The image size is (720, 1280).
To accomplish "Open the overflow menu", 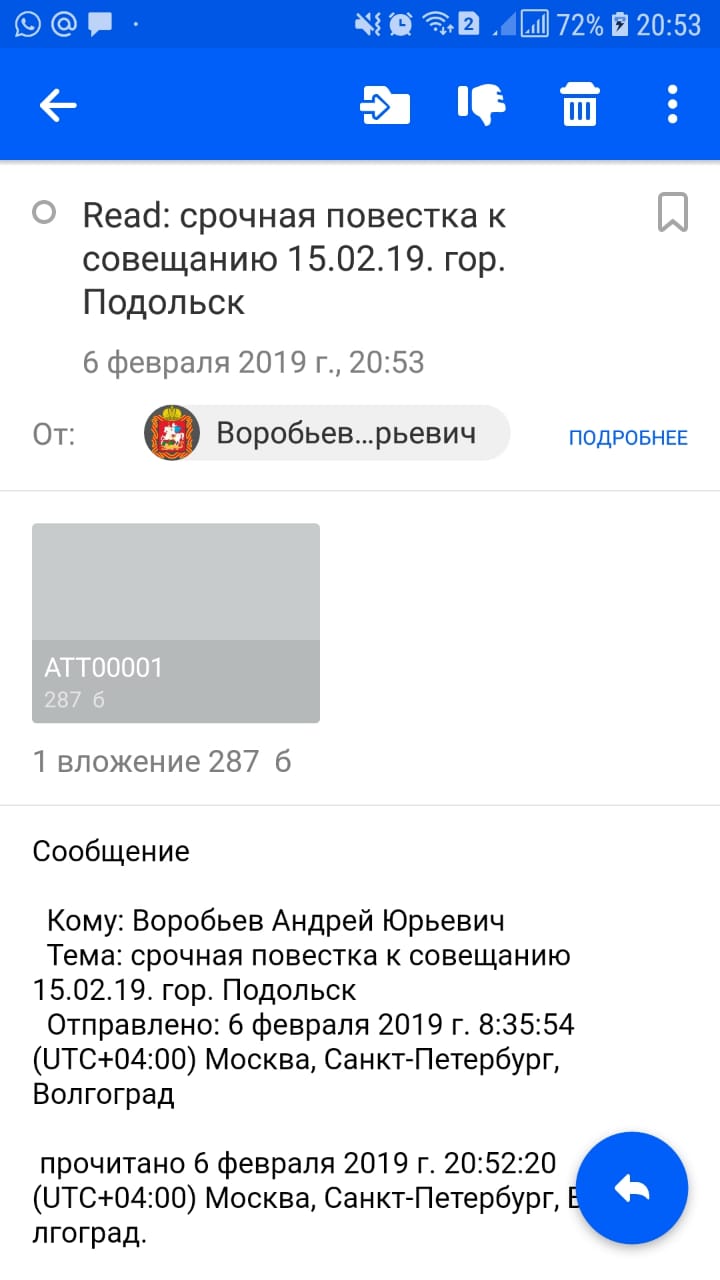I will pyautogui.click(x=672, y=105).
